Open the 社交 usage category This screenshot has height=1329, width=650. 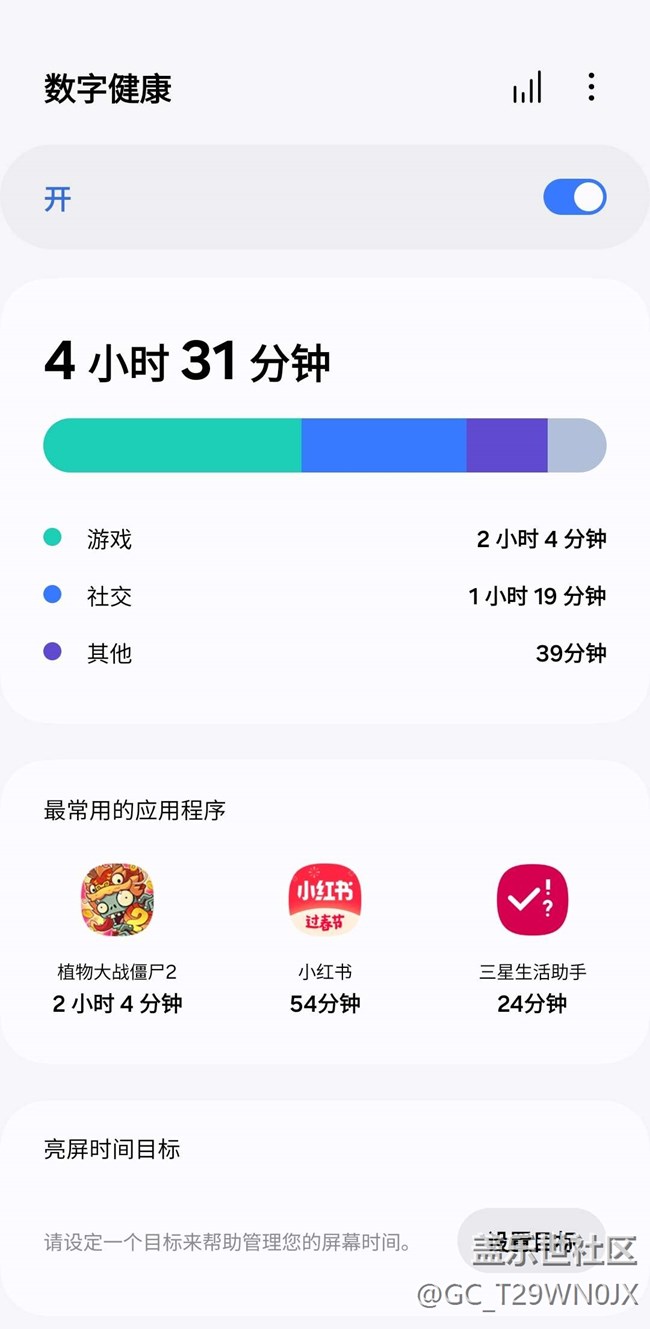[324, 596]
